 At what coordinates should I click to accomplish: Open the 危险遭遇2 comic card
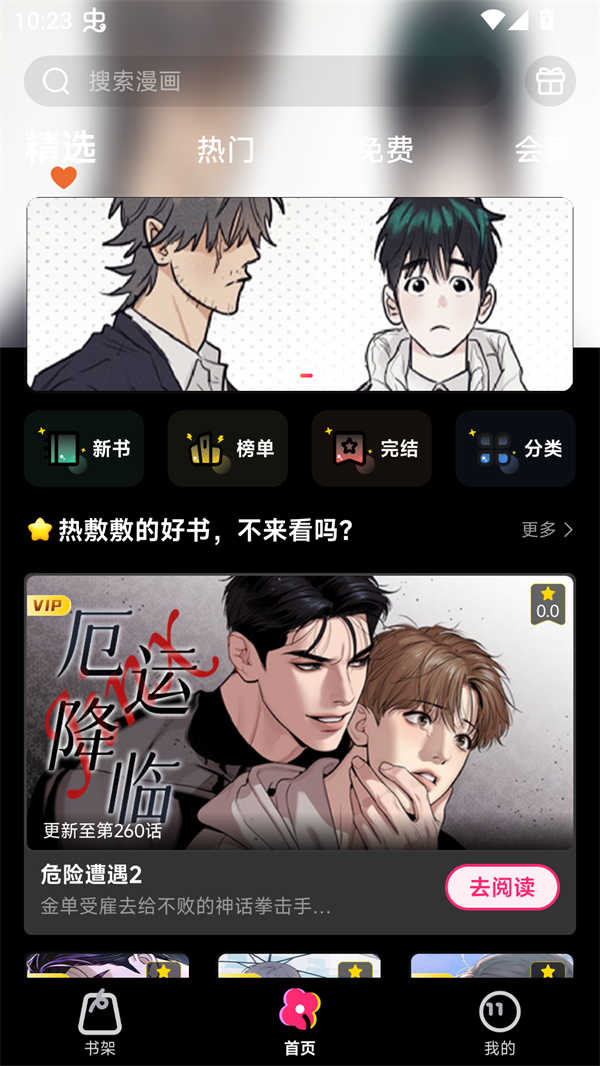[x=300, y=712]
